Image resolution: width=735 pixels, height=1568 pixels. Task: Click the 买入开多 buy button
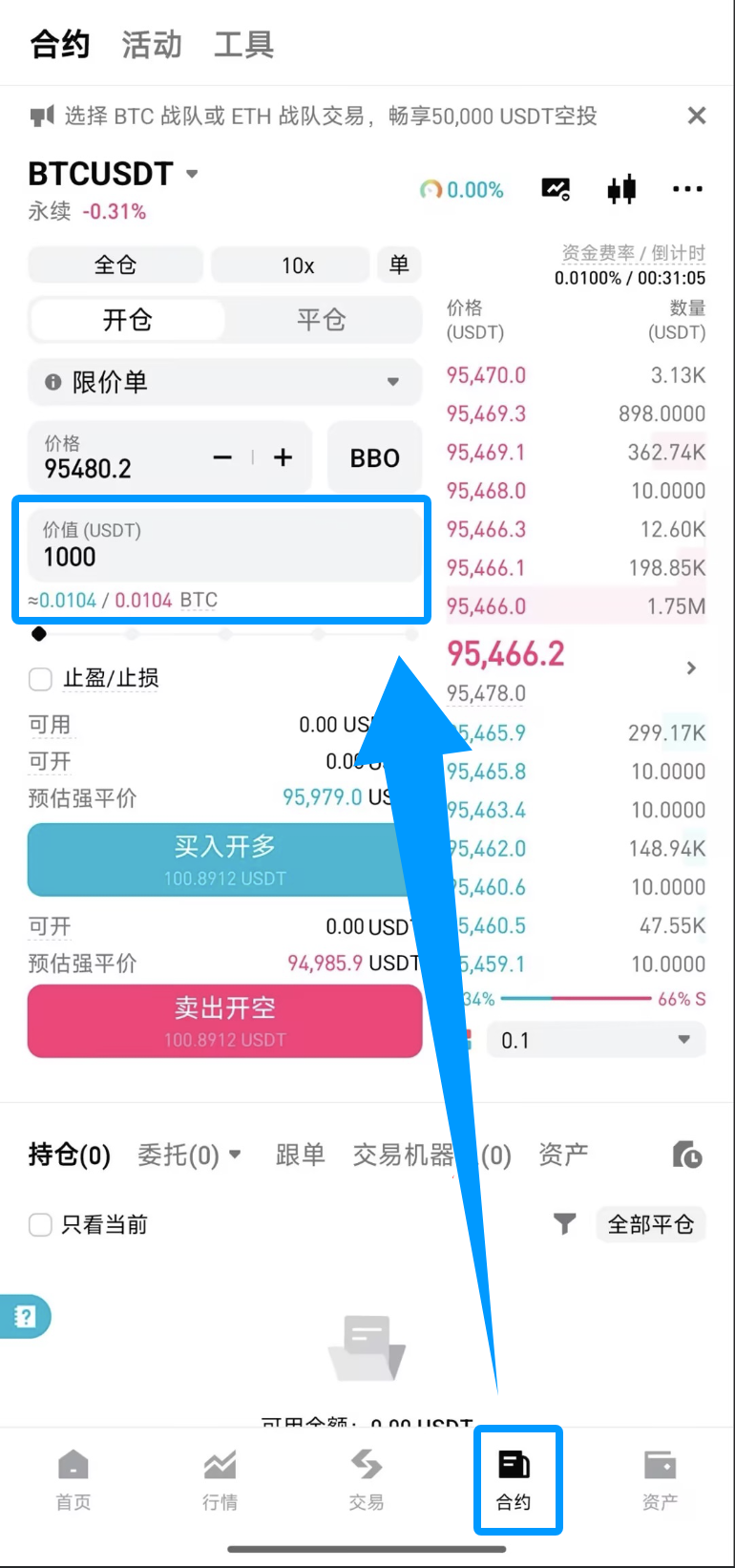point(224,859)
